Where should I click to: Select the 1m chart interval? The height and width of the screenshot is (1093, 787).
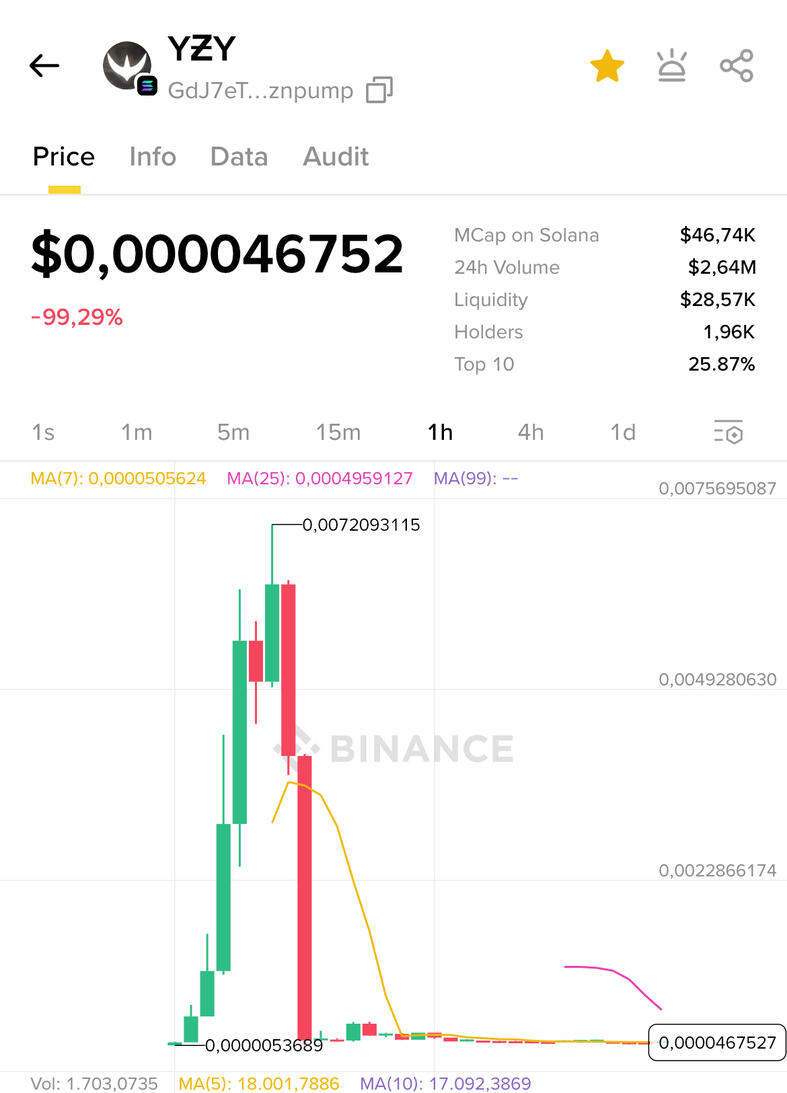point(136,432)
